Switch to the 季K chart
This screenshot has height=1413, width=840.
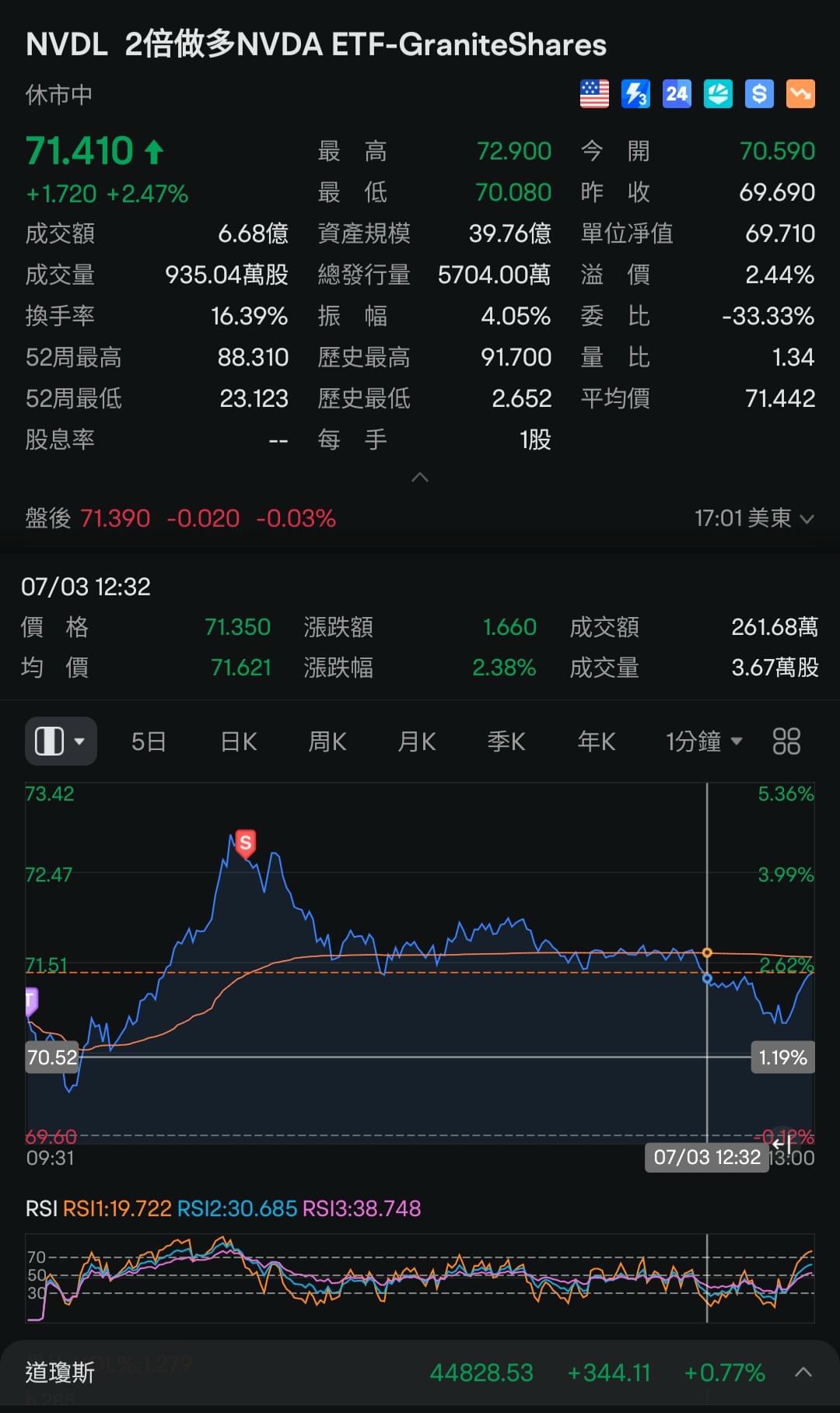(506, 742)
